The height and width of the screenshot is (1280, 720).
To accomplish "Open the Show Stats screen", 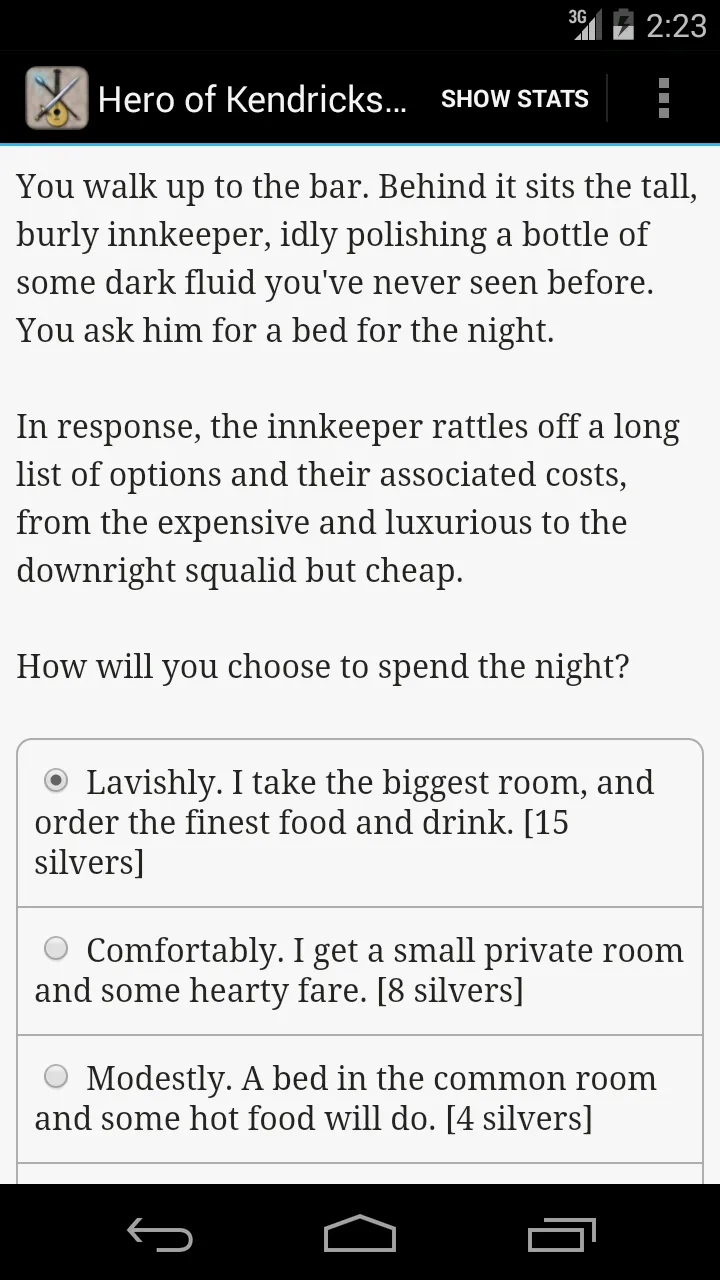I will pyautogui.click(x=514, y=99).
